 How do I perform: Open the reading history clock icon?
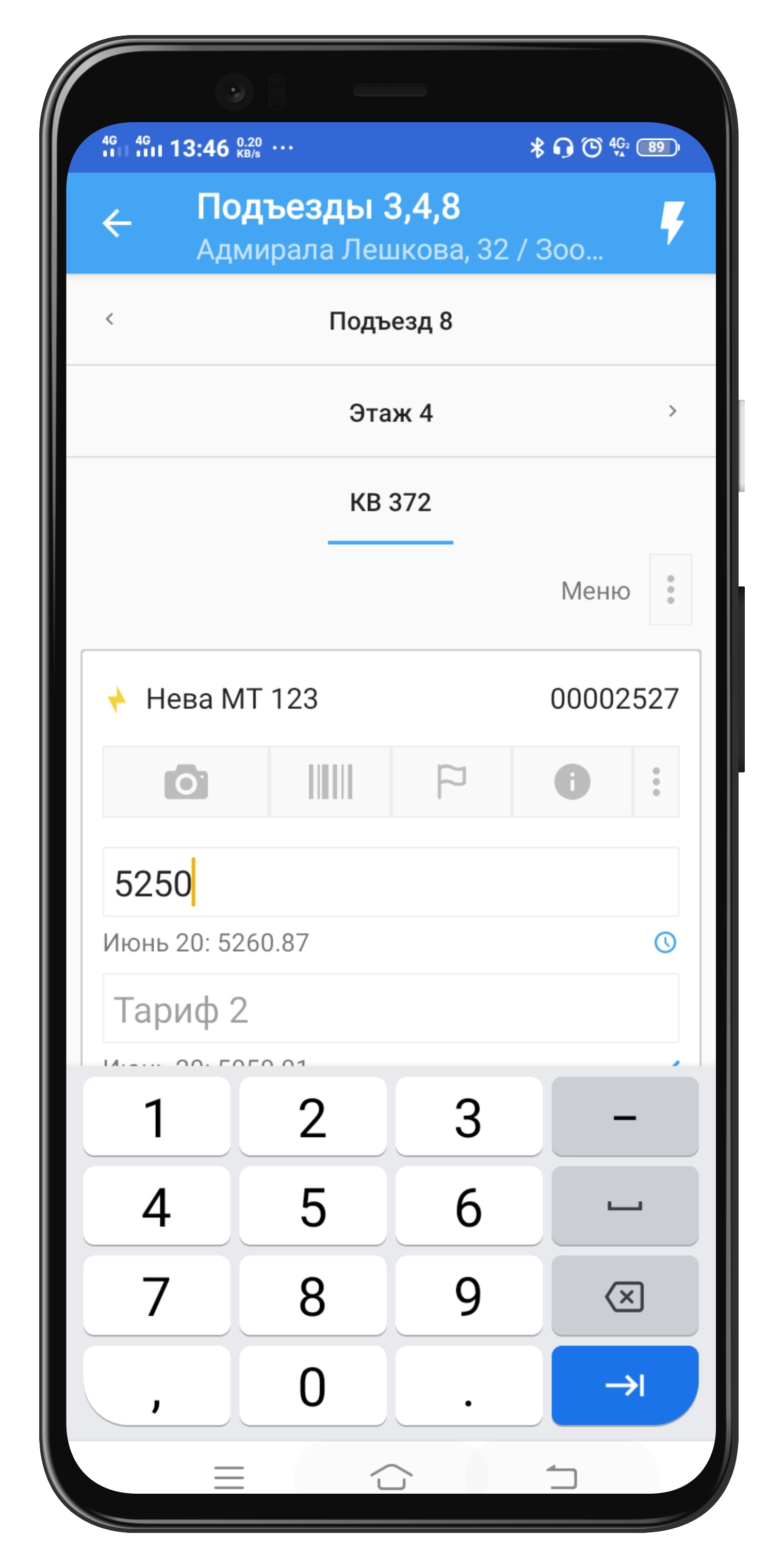click(x=665, y=942)
